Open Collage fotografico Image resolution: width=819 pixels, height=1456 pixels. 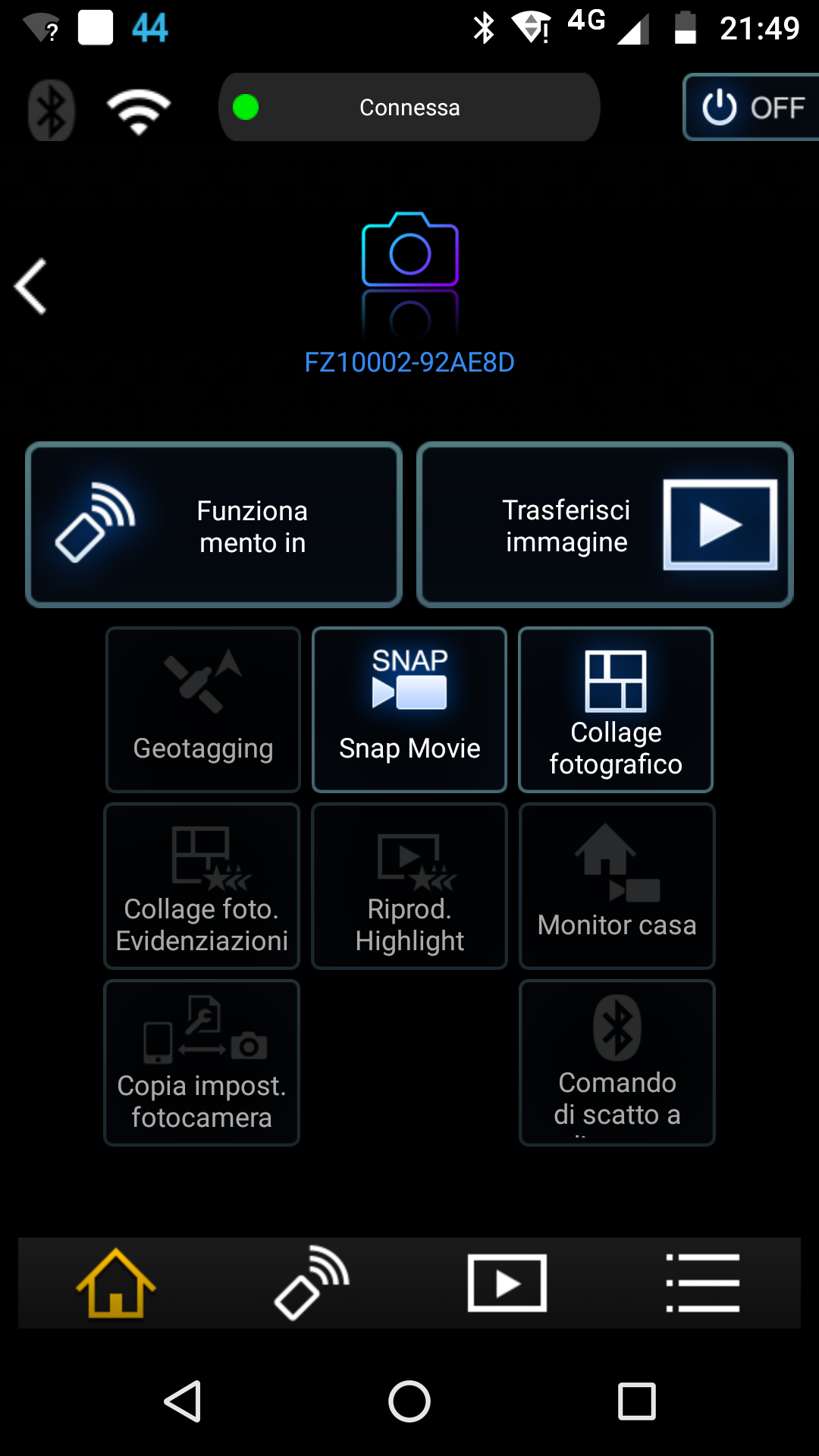pos(616,710)
